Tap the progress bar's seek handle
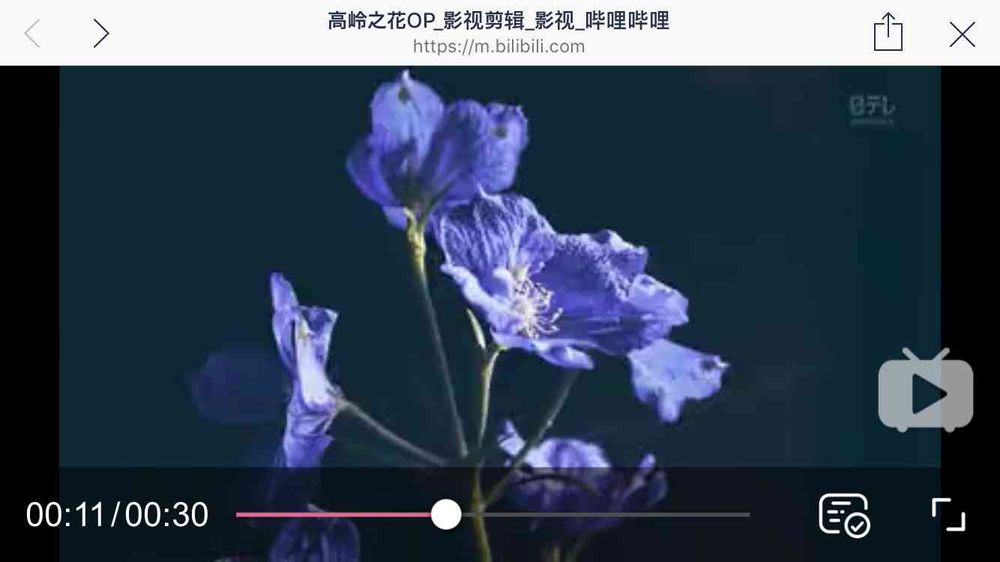The image size is (1000, 562). click(446, 514)
